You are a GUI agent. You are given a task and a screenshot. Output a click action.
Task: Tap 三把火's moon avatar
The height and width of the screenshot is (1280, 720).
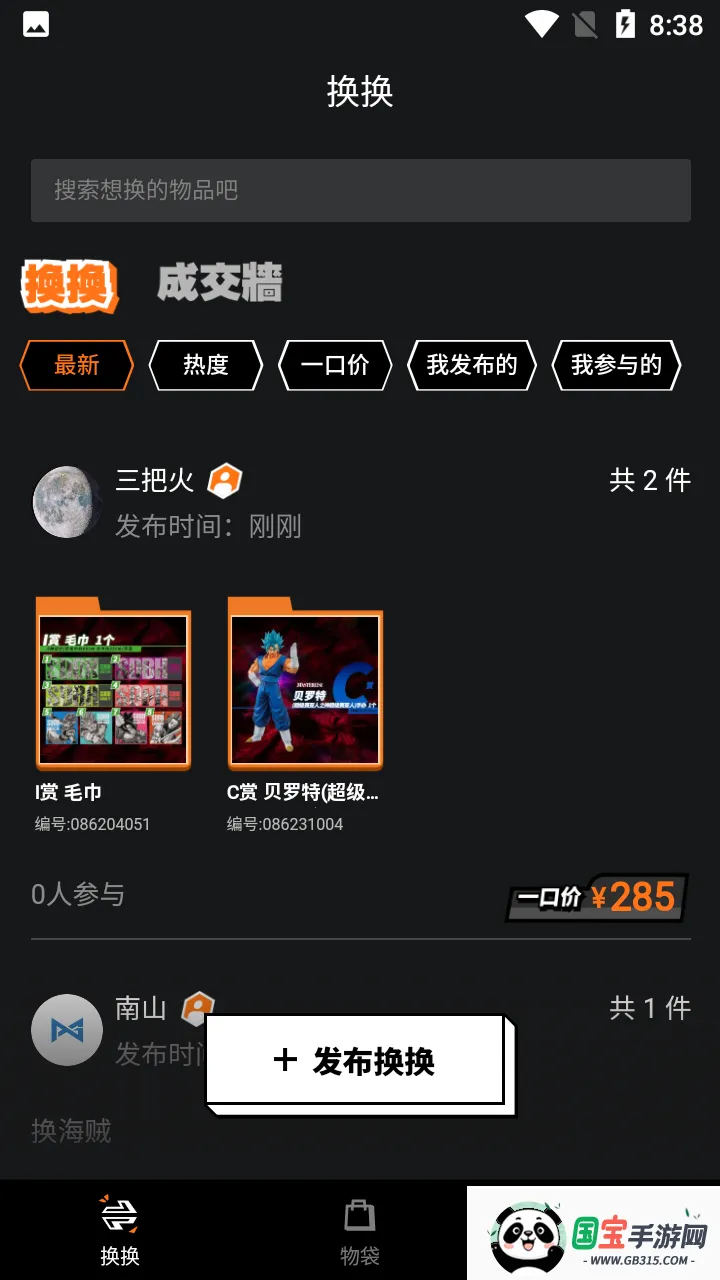click(67, 501)
